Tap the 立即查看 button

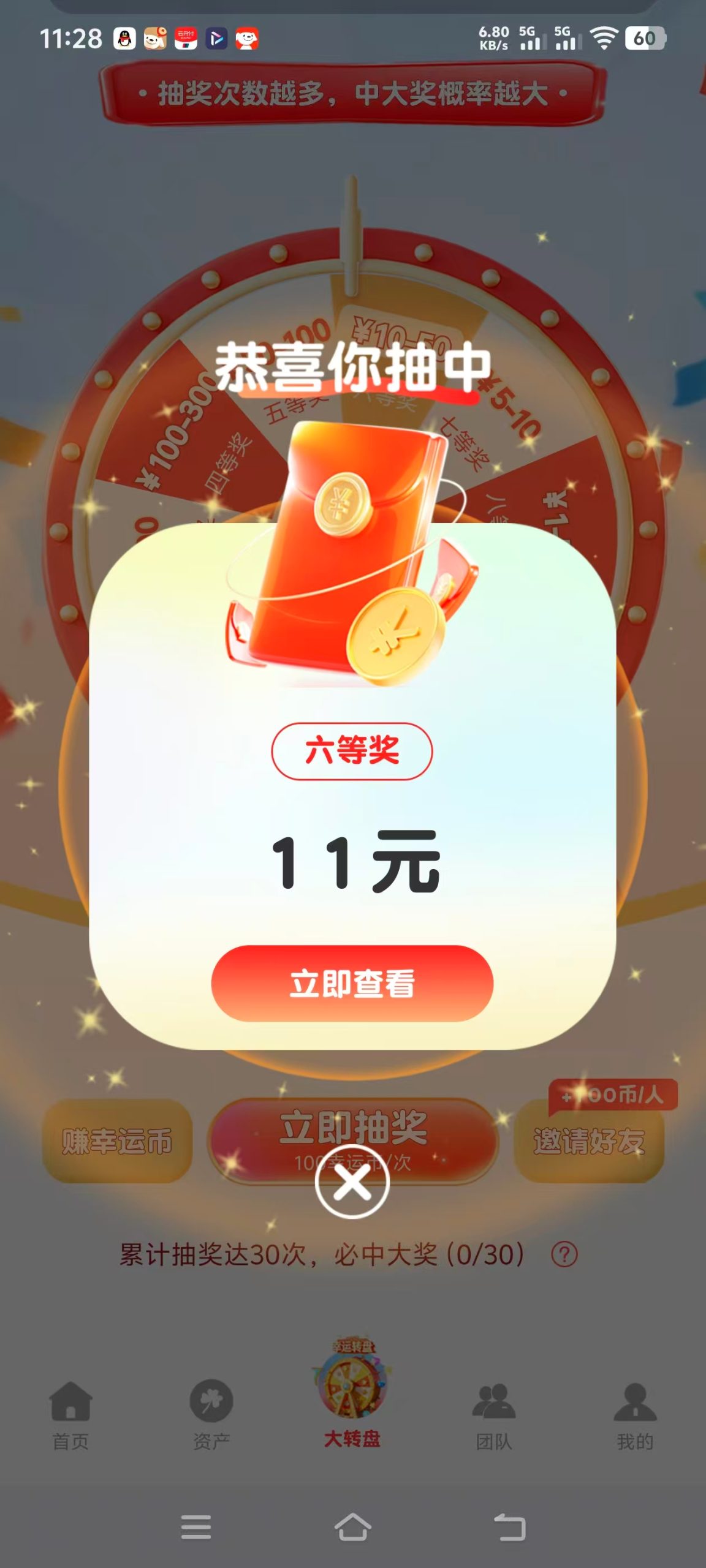click(352, 983)
